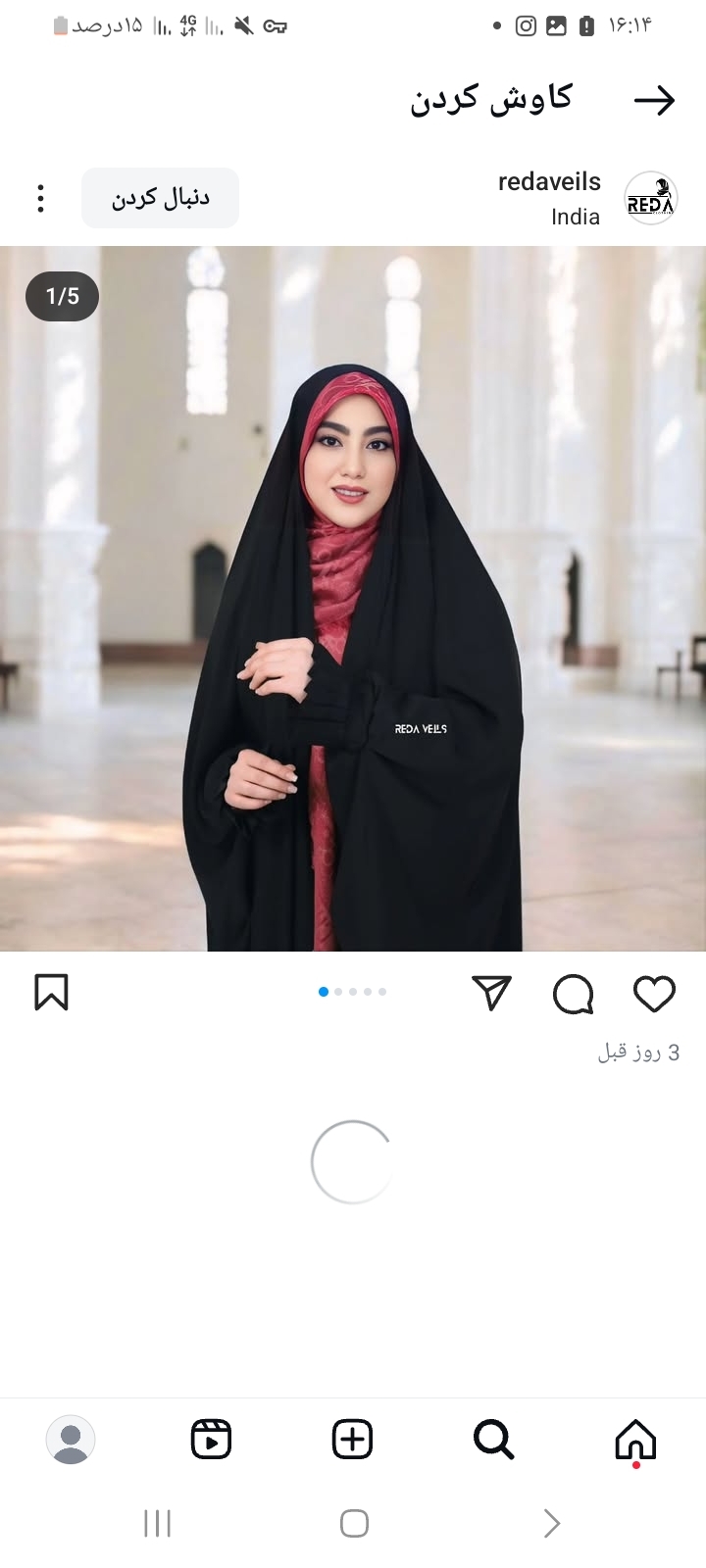Open the Home tab
This screenshot has height=1568, width=706.
click(635, 1440)
